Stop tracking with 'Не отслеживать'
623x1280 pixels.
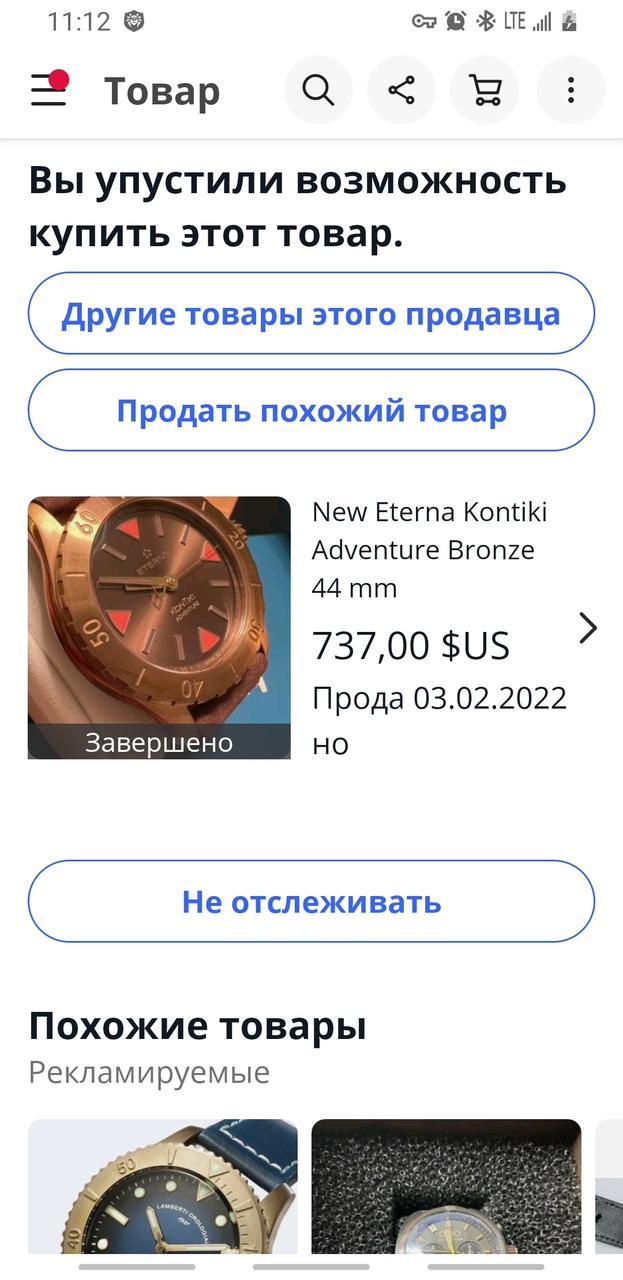coord(311,902)
